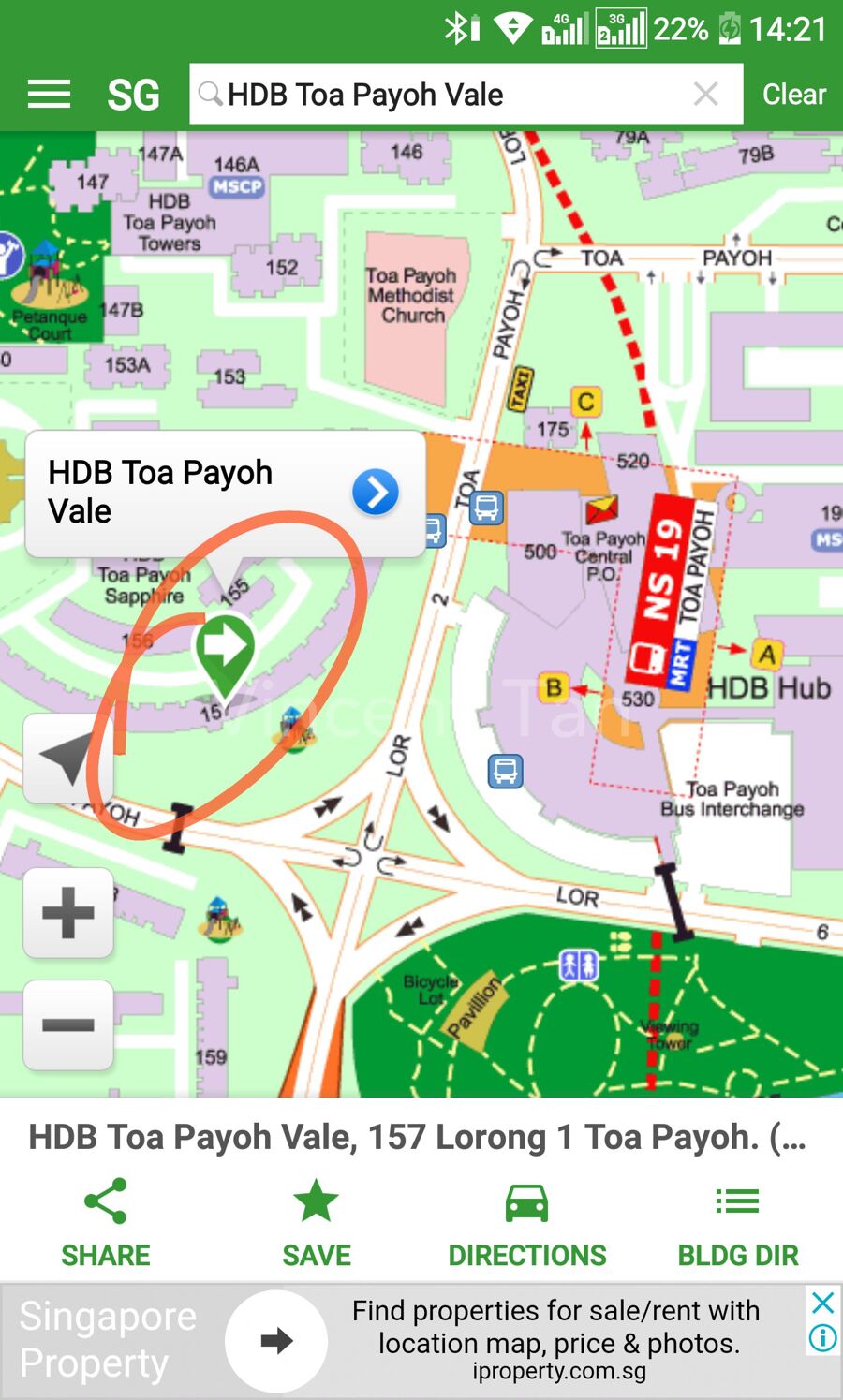Viewport: 843px width, 1400px height.
Task: Open the hamburger menu
Action: pos(49,95)
